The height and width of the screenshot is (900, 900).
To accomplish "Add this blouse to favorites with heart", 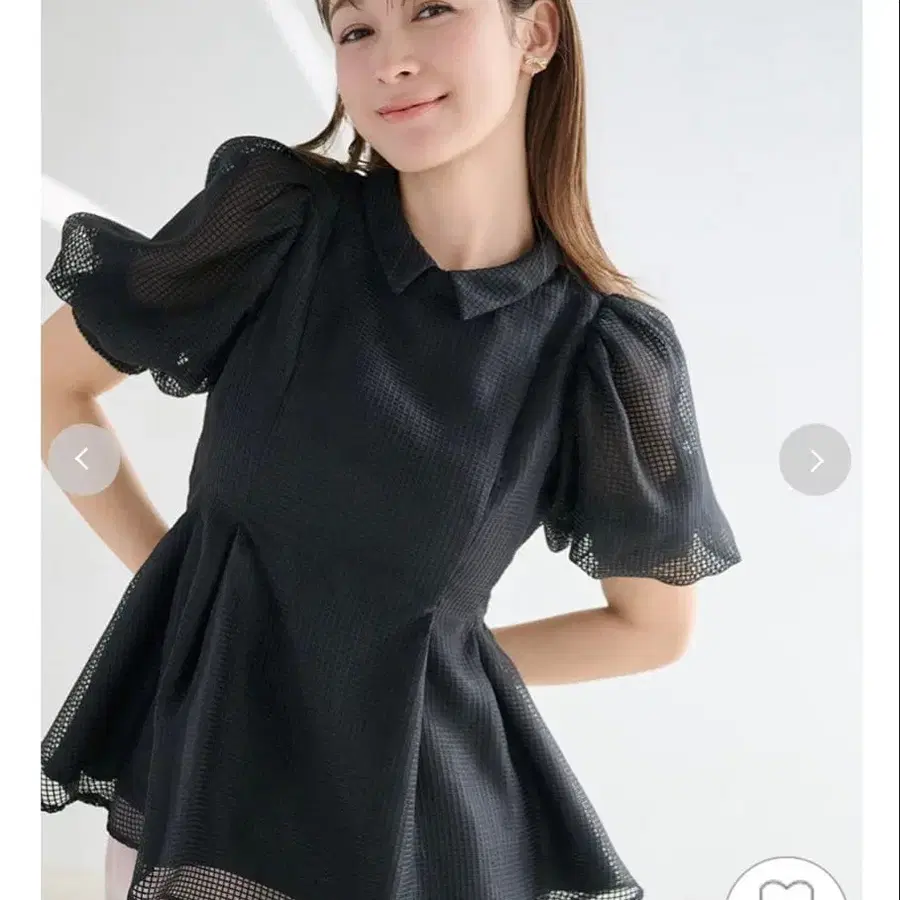I will 785,880.
